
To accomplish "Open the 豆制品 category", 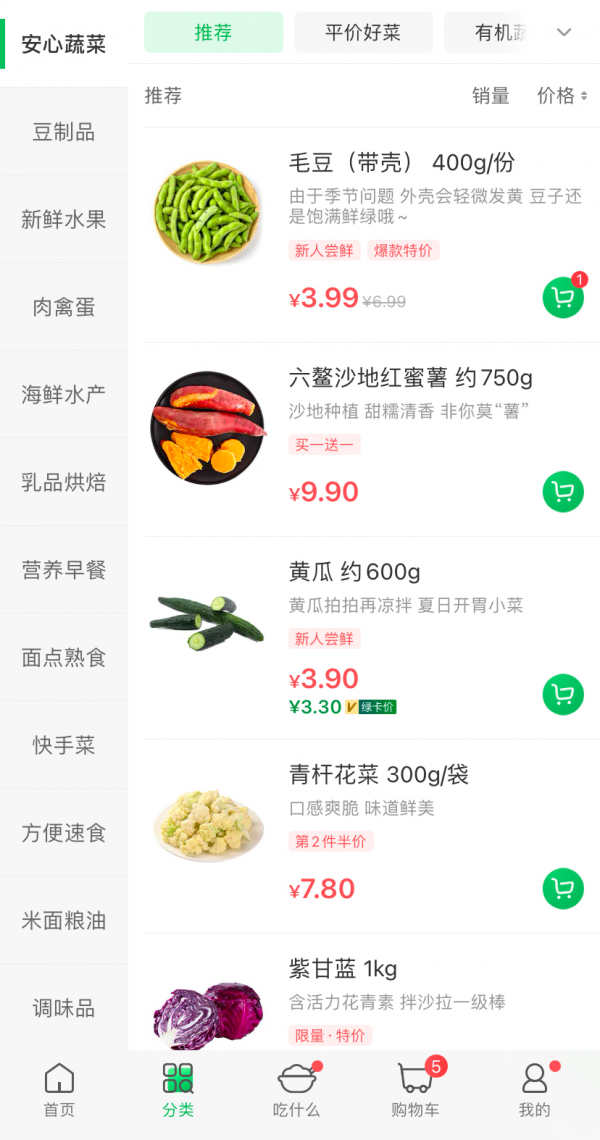I will coord(64,132).
